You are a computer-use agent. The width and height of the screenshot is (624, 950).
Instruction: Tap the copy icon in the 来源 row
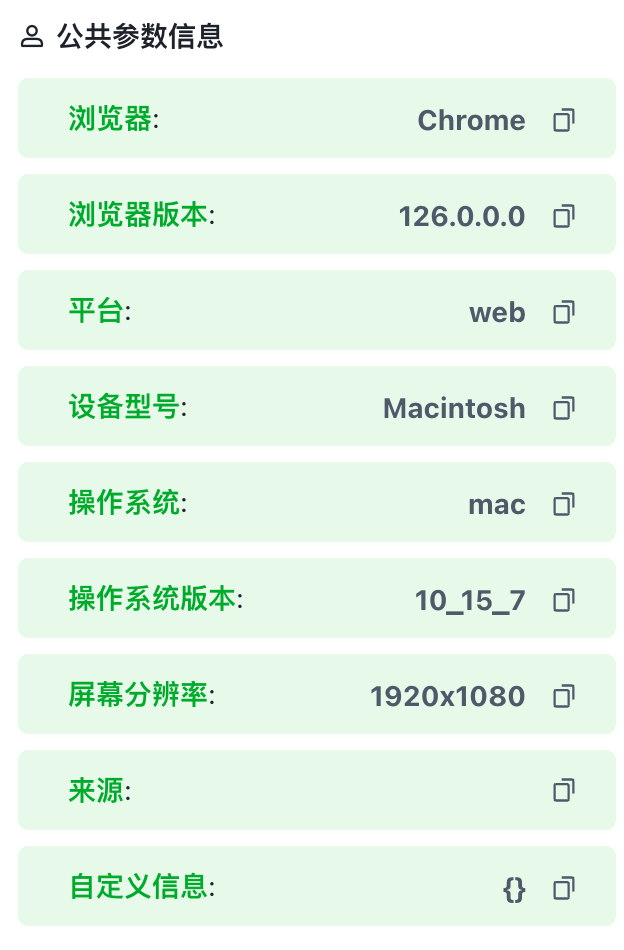564,791
